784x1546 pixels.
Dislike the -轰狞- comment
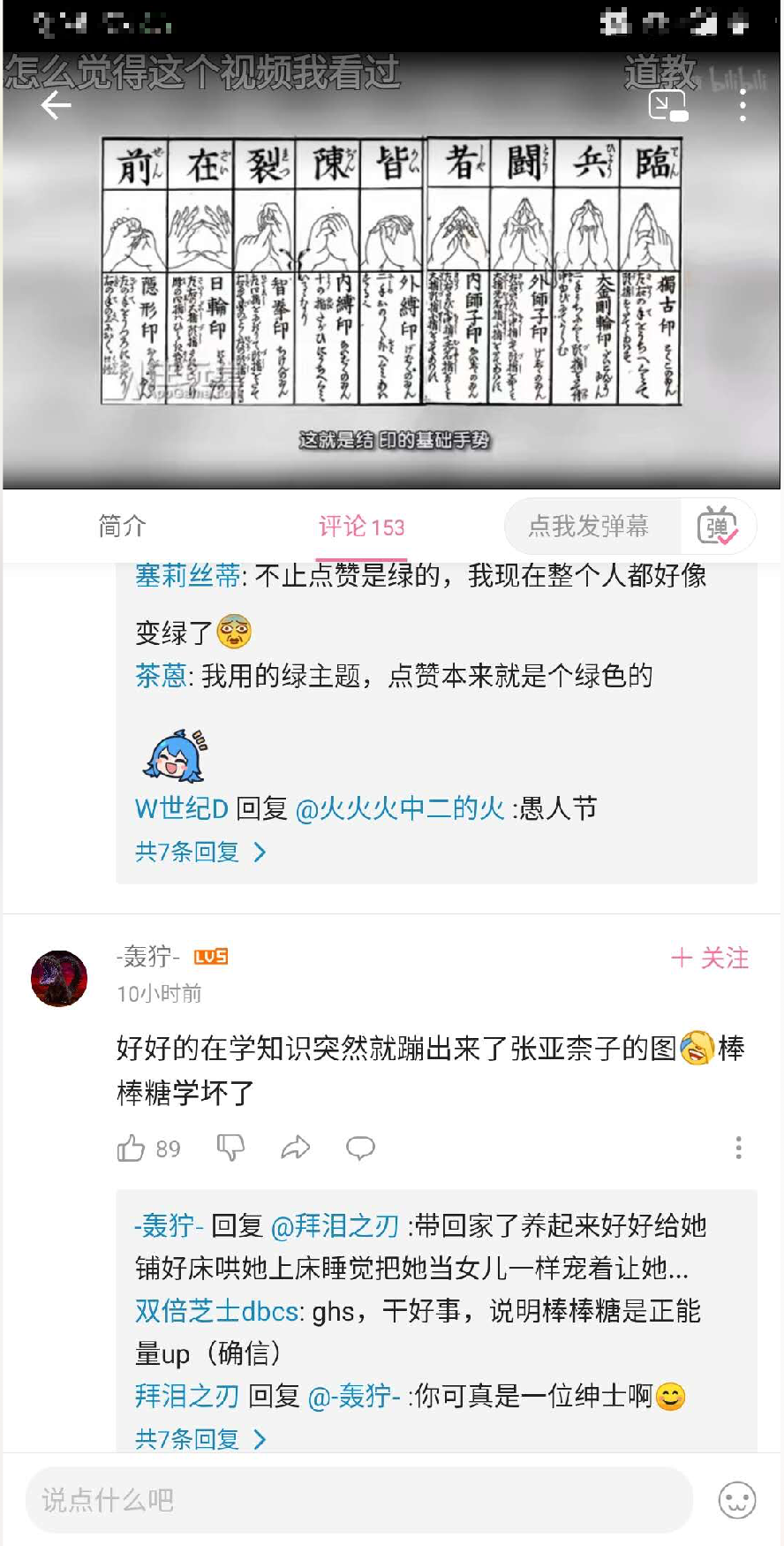pyautogui.click(x=230, y=1148)
